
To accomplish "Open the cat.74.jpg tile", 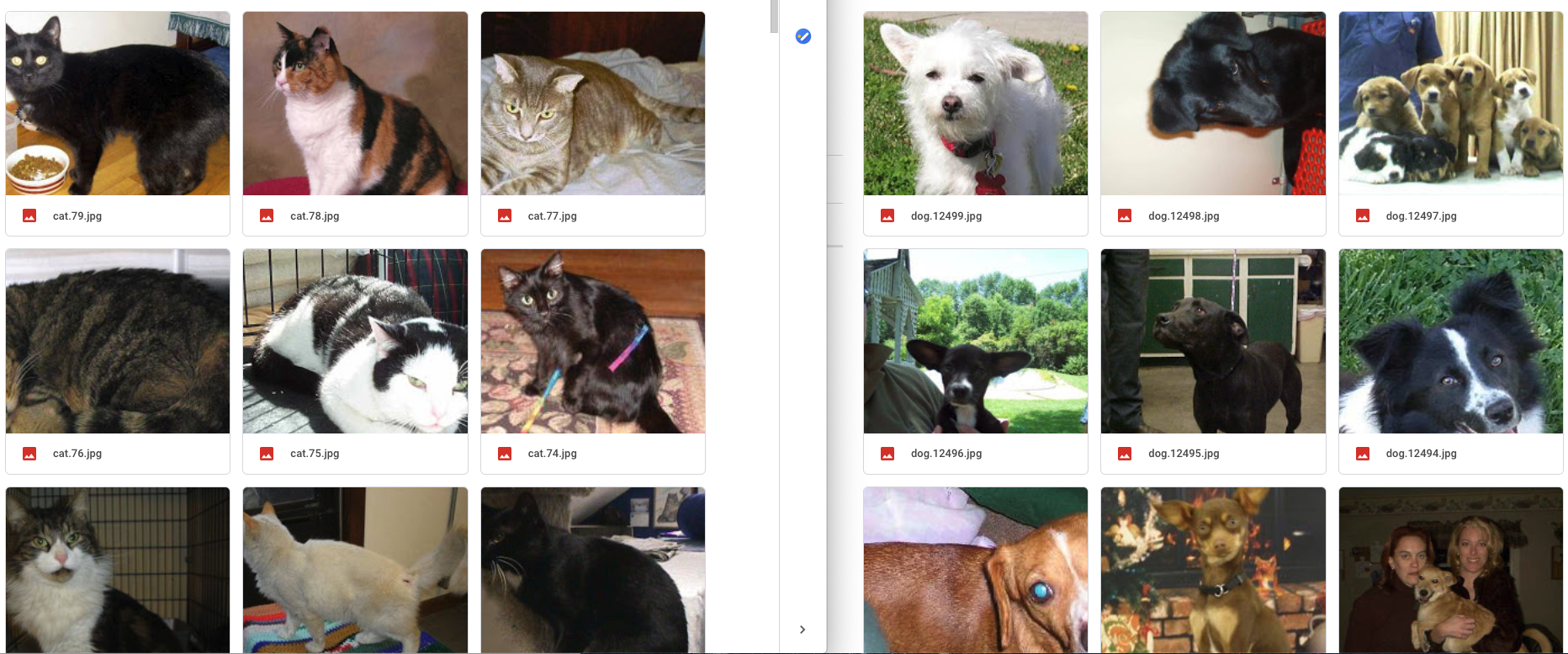I will pyautogui.click(x=592, y=342).
